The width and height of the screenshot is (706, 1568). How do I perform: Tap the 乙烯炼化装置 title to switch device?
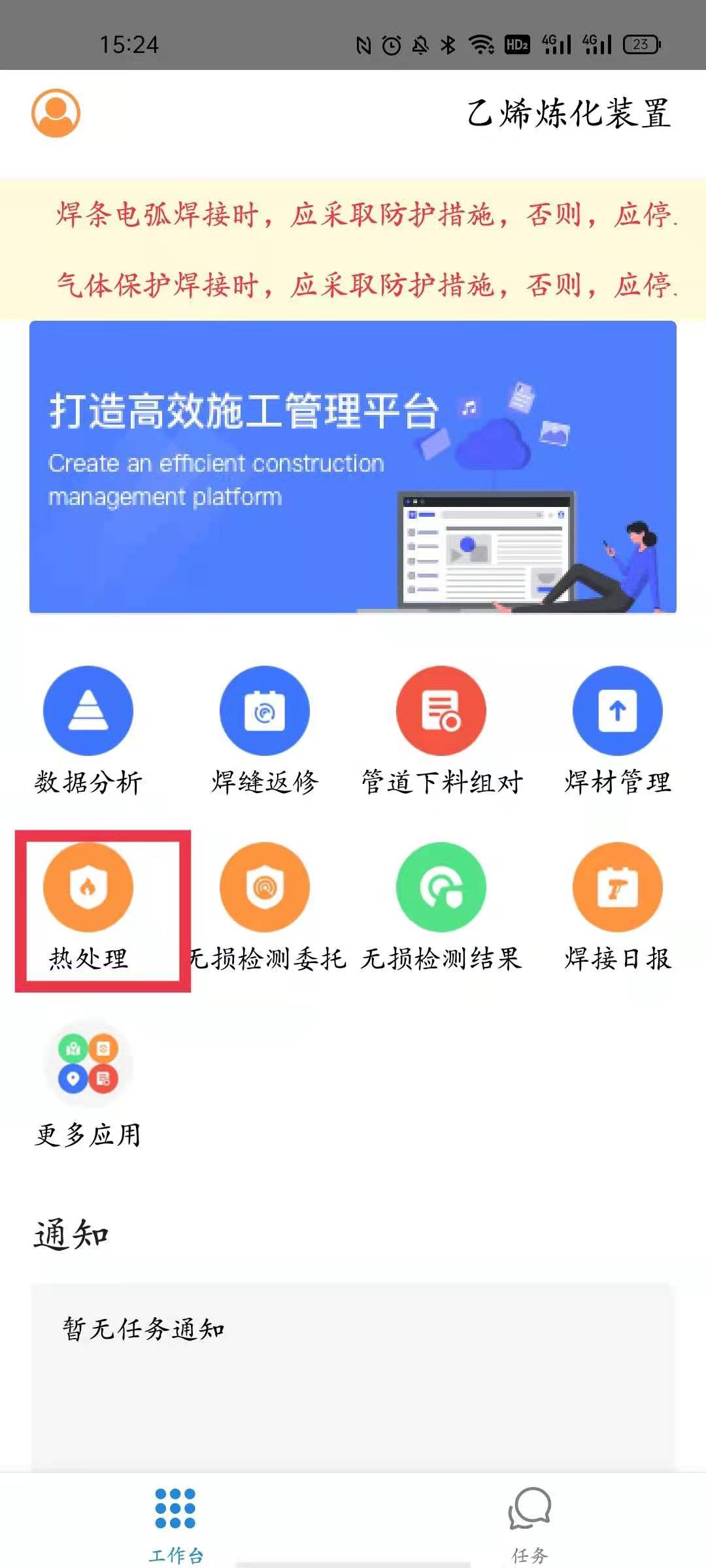[x=569, y=112]
